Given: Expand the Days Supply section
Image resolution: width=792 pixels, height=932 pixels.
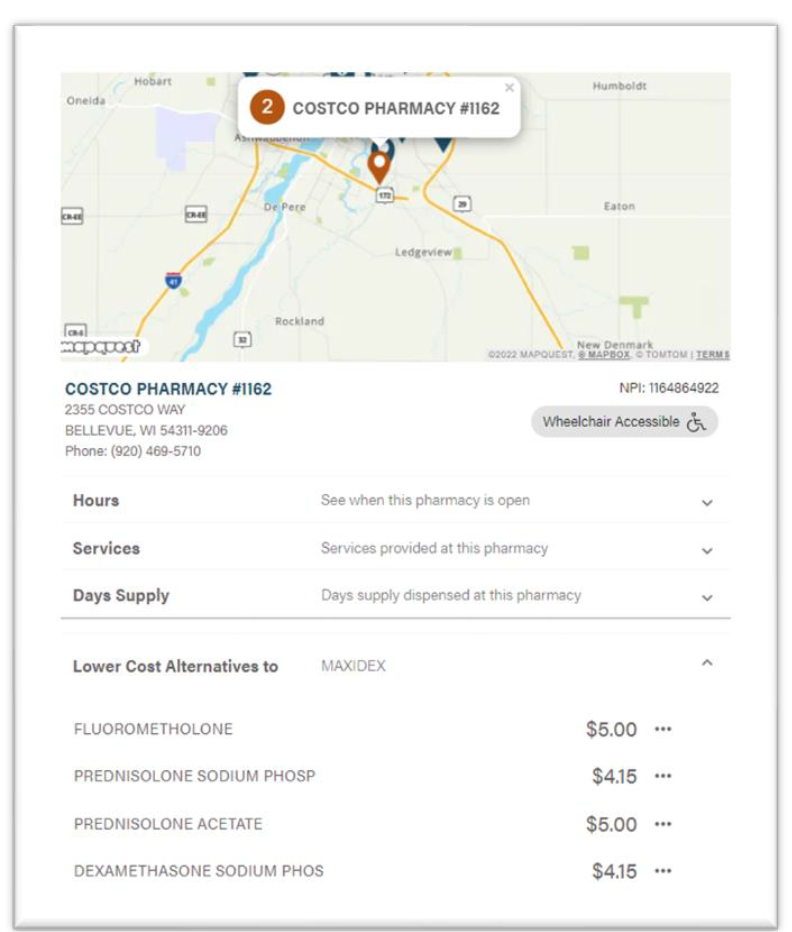Looking at the screenshot, I should click(x=707, y=598).
